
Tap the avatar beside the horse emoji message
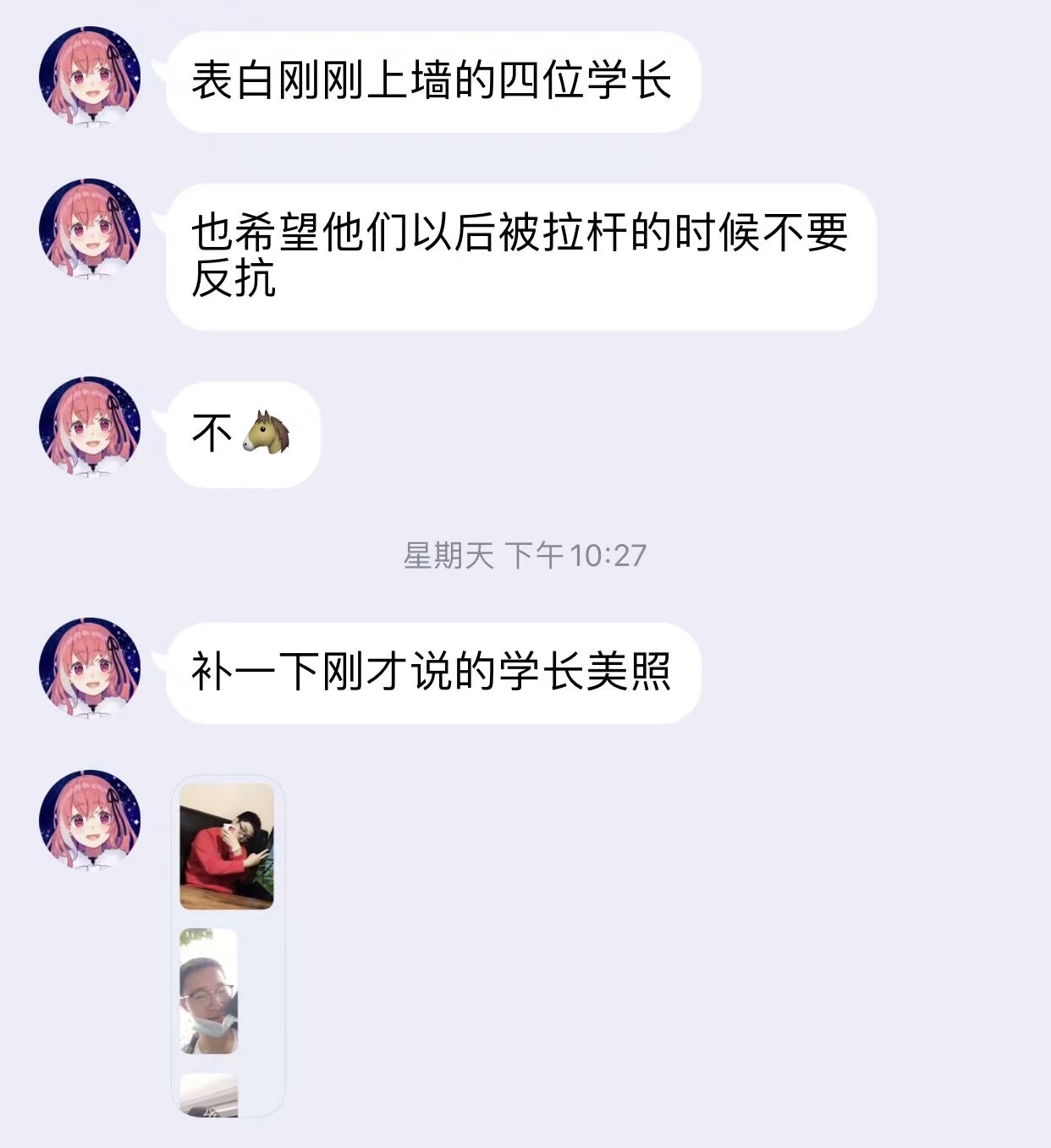tap(90, 427)
